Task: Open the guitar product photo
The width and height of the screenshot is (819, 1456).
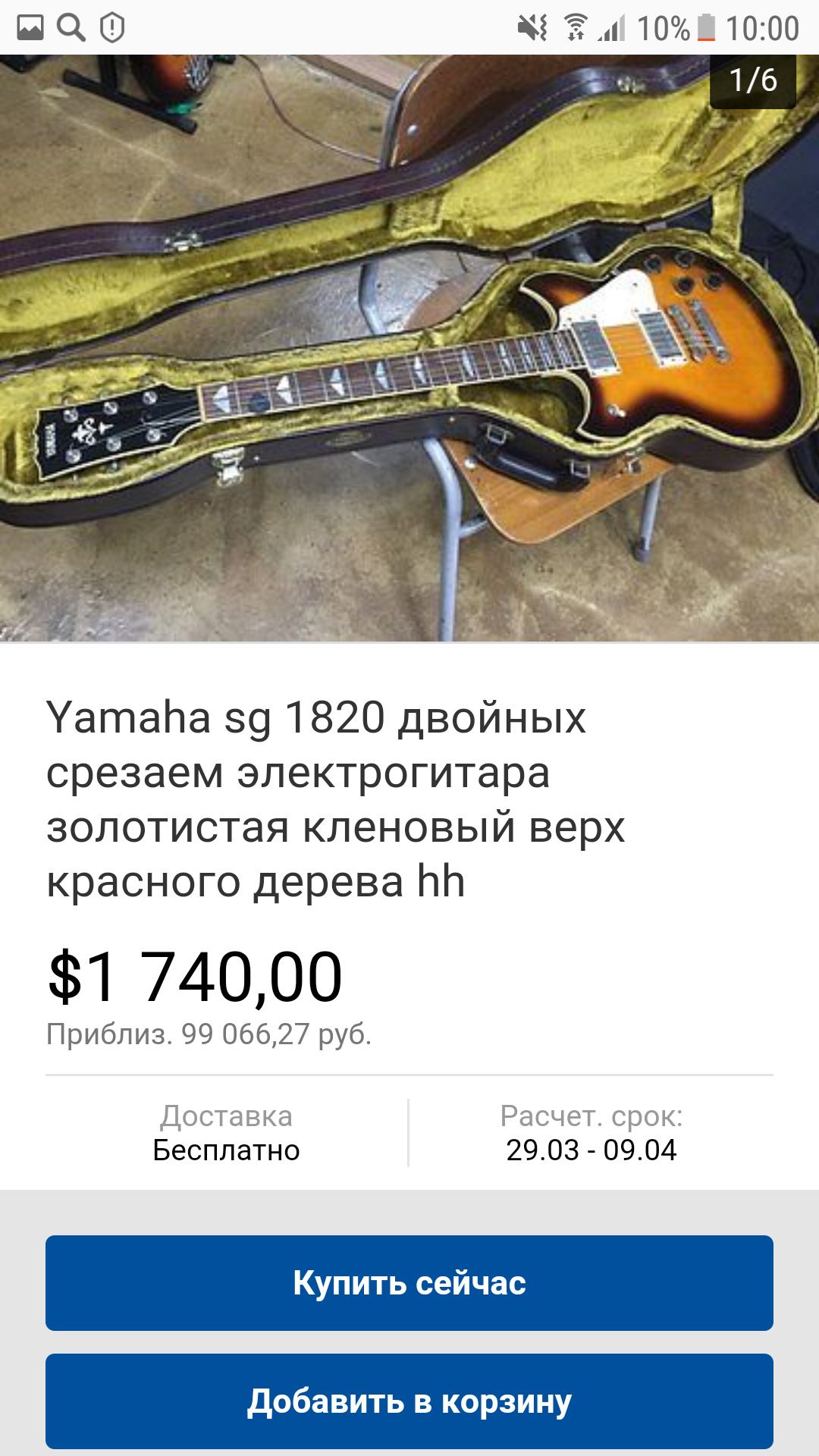Action: 409,349
